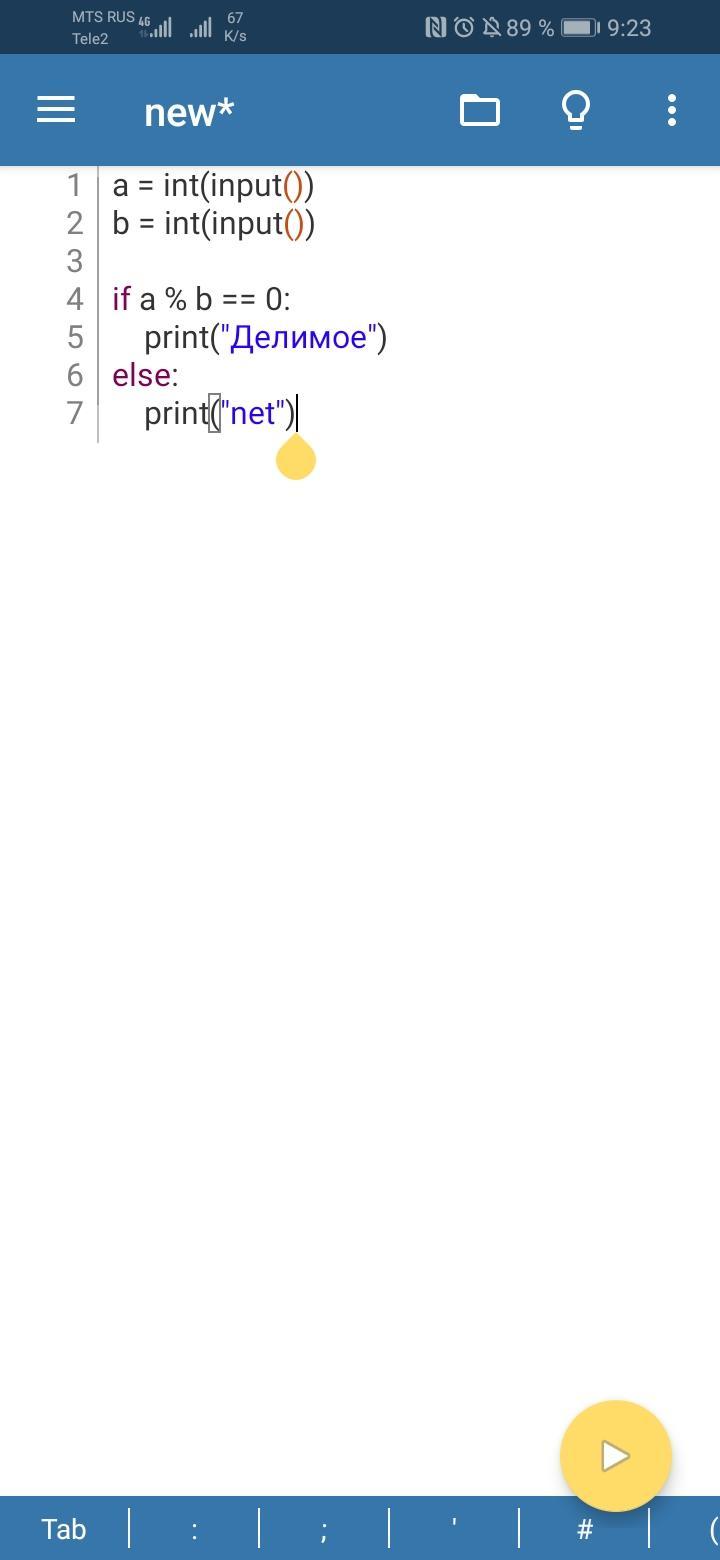The width and height of the screenshot is (720, 1560).
Task: Insert a Tab from the shortcut bar
Action: (x=64, y=1529)
